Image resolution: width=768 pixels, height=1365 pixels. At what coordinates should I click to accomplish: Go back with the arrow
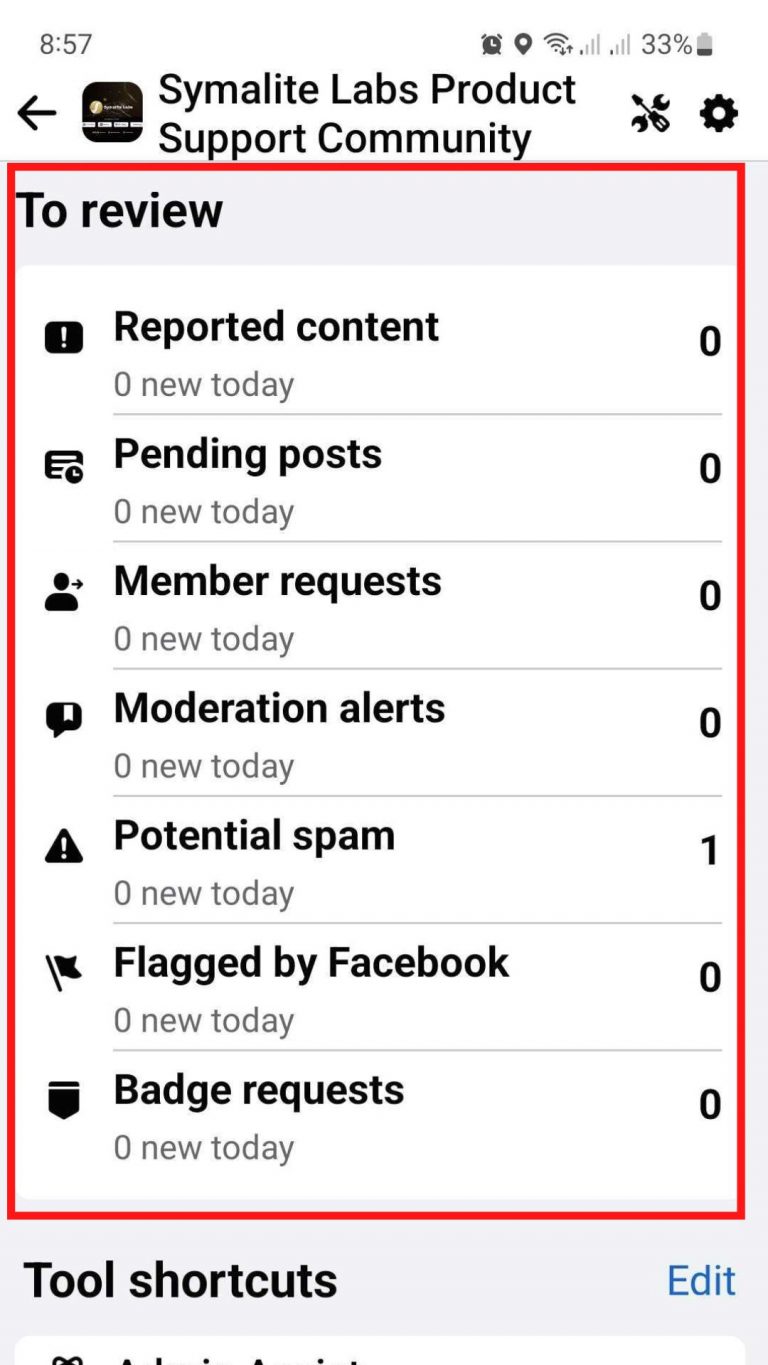36,113
